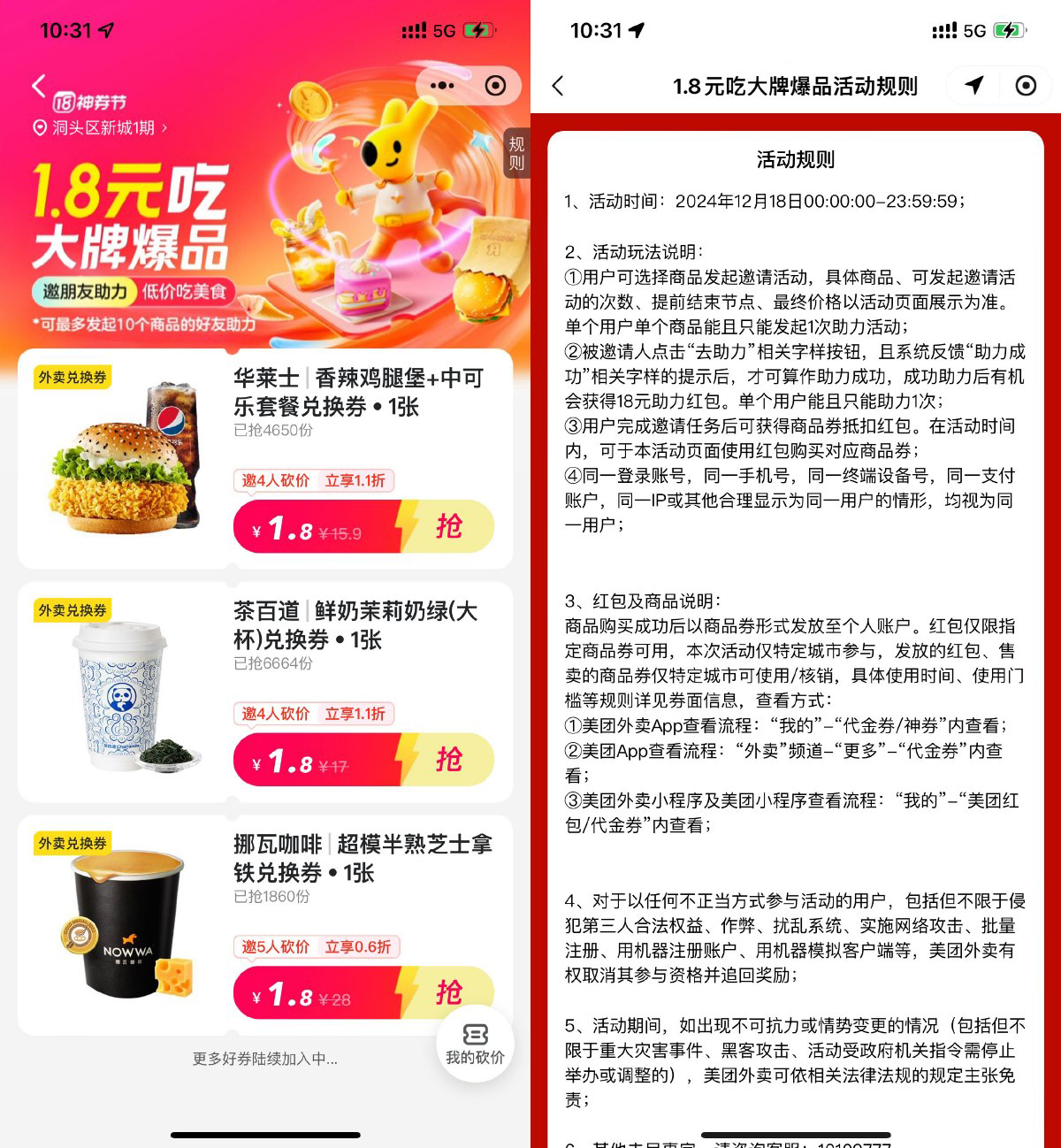This screenshot has width=1061, height=1148.
Task: Tap the circled dot icon on rules page
Action: [x=1024, y=85]
